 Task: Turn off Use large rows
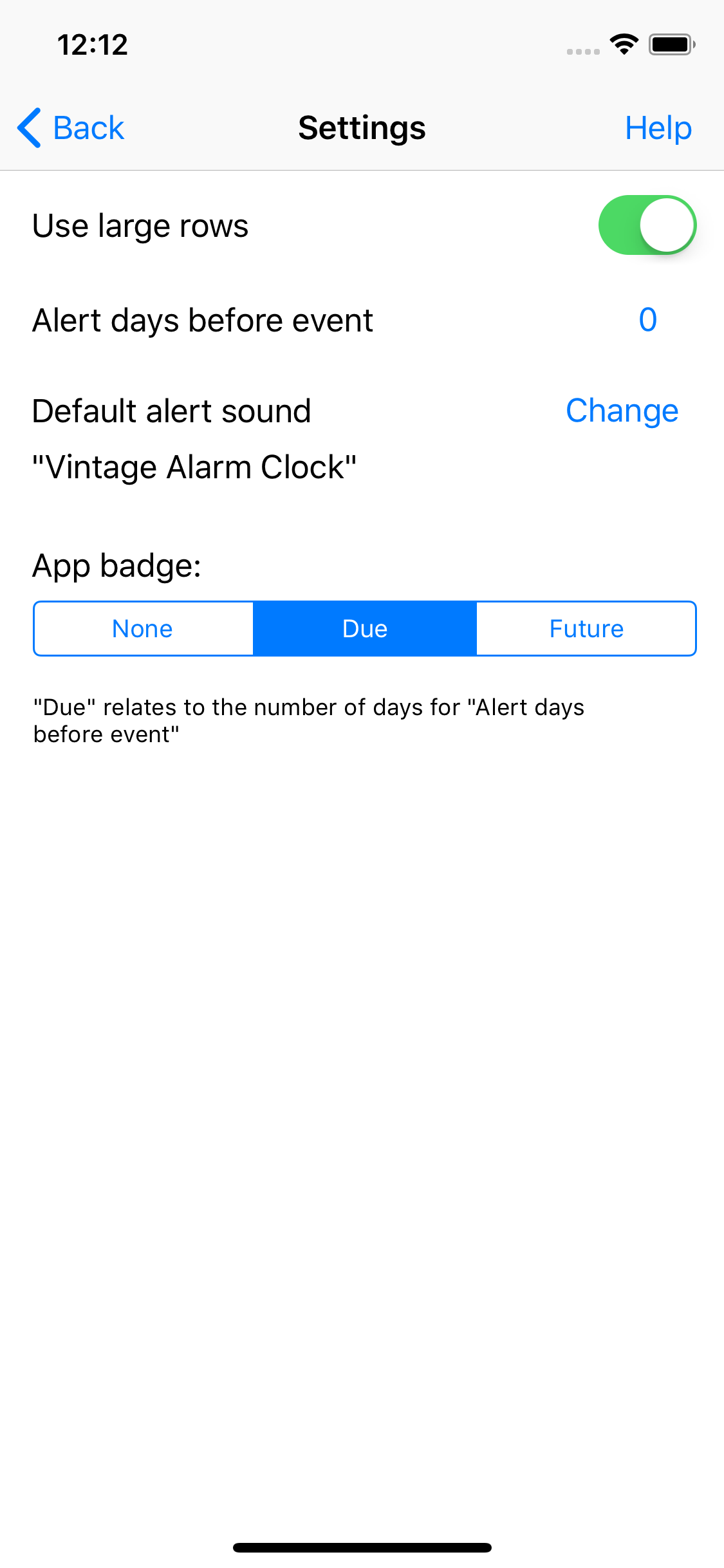[647, 225]
